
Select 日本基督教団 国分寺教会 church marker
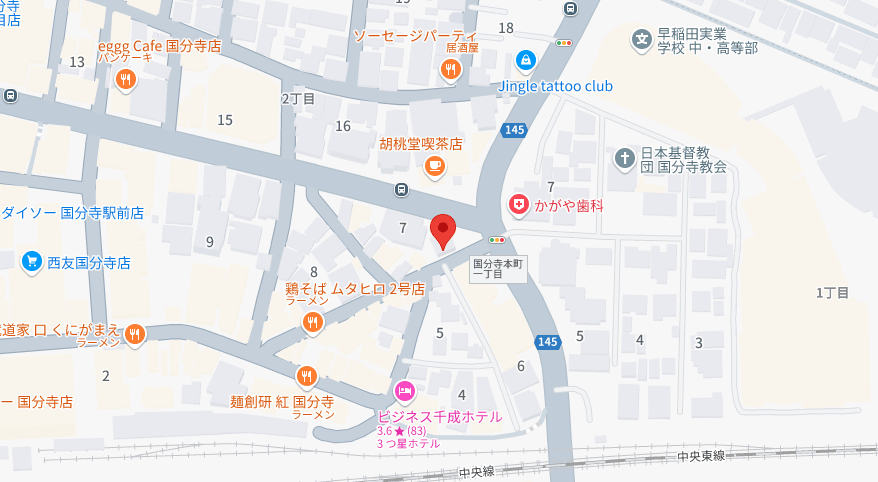pyautogui.click(x=625, y=158)
